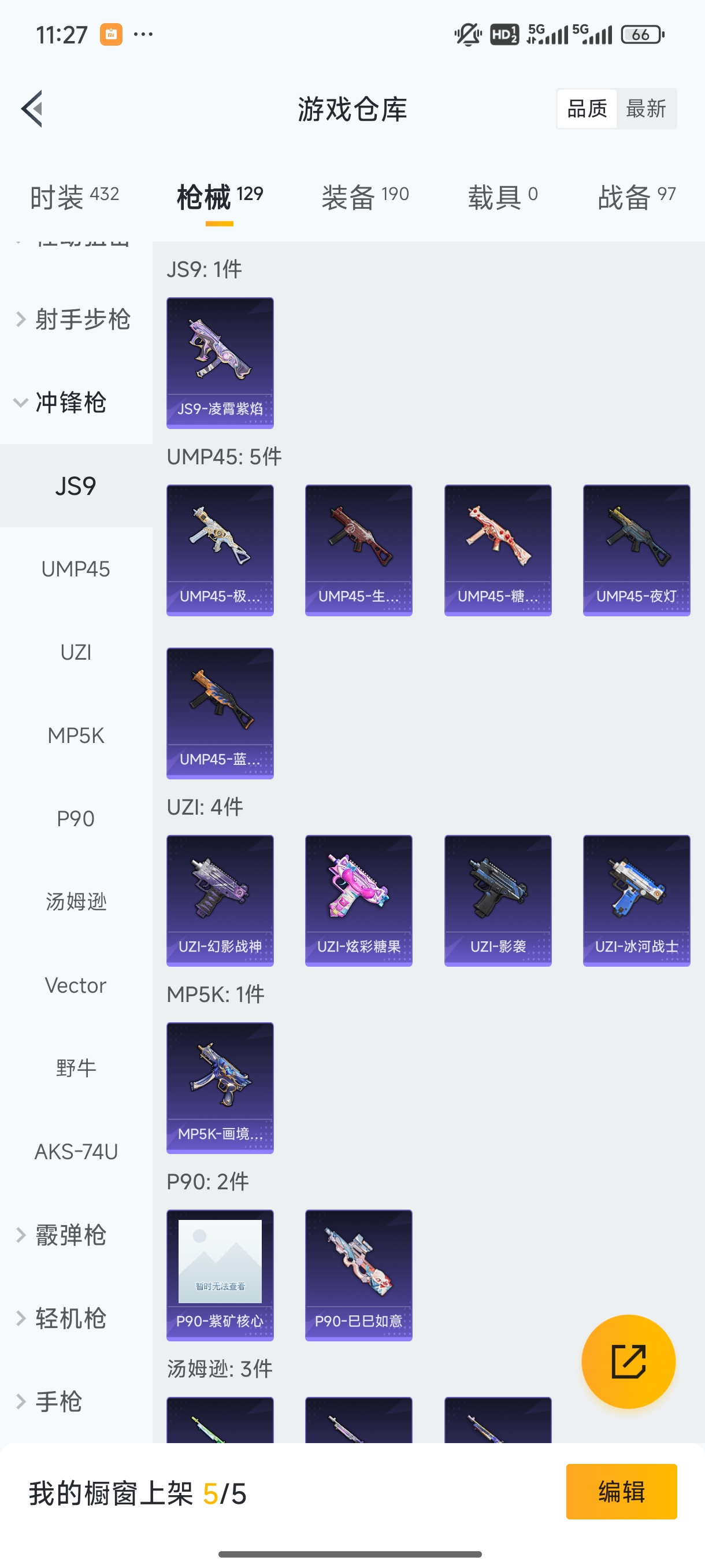Open the 载具 tab
The height and width of the screenshot is (1568, 705).
[x=502, y=197]
